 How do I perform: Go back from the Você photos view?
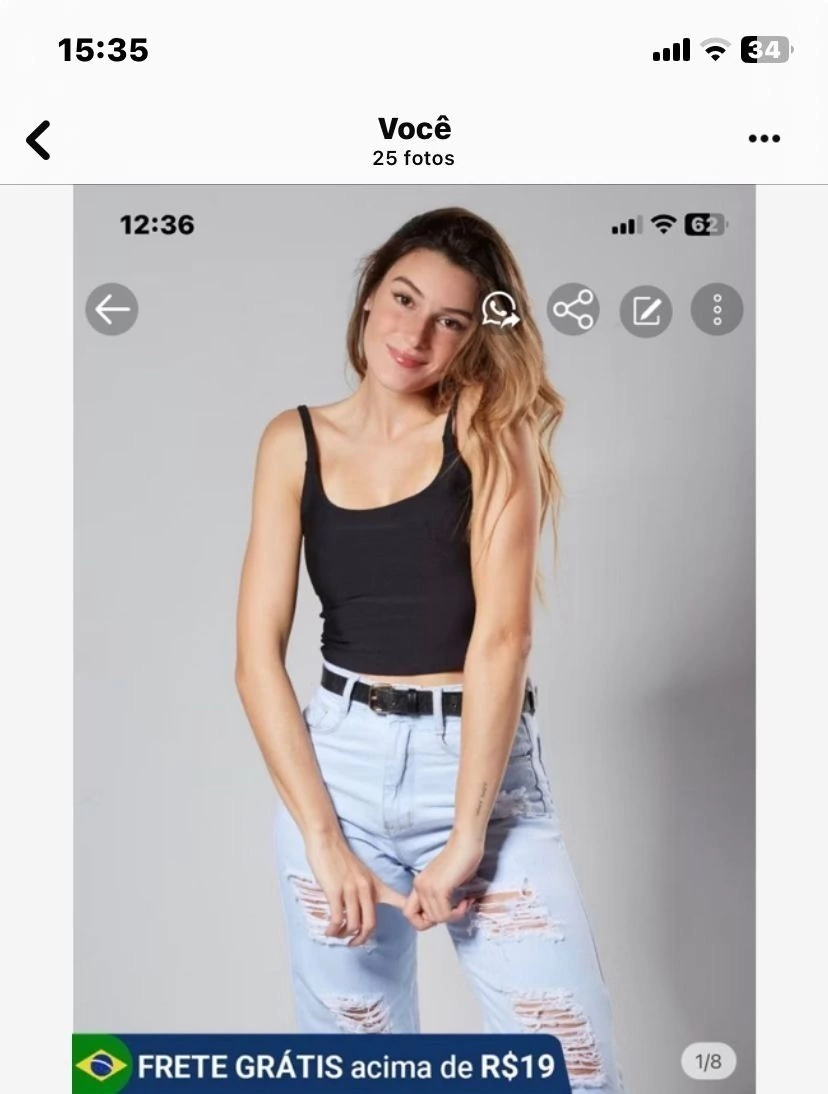[x=38, y=140]
